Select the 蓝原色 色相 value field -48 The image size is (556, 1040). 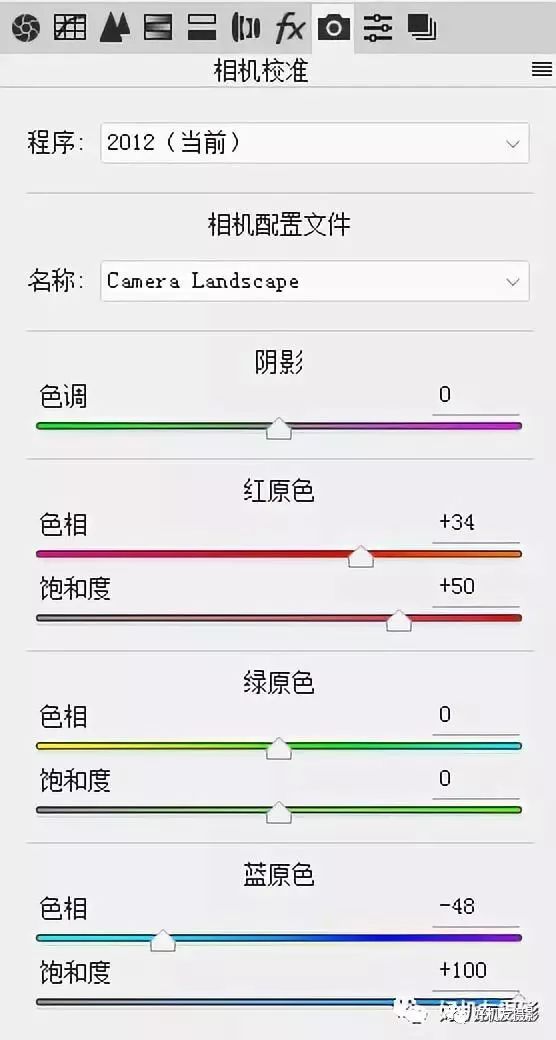(475, 907)
